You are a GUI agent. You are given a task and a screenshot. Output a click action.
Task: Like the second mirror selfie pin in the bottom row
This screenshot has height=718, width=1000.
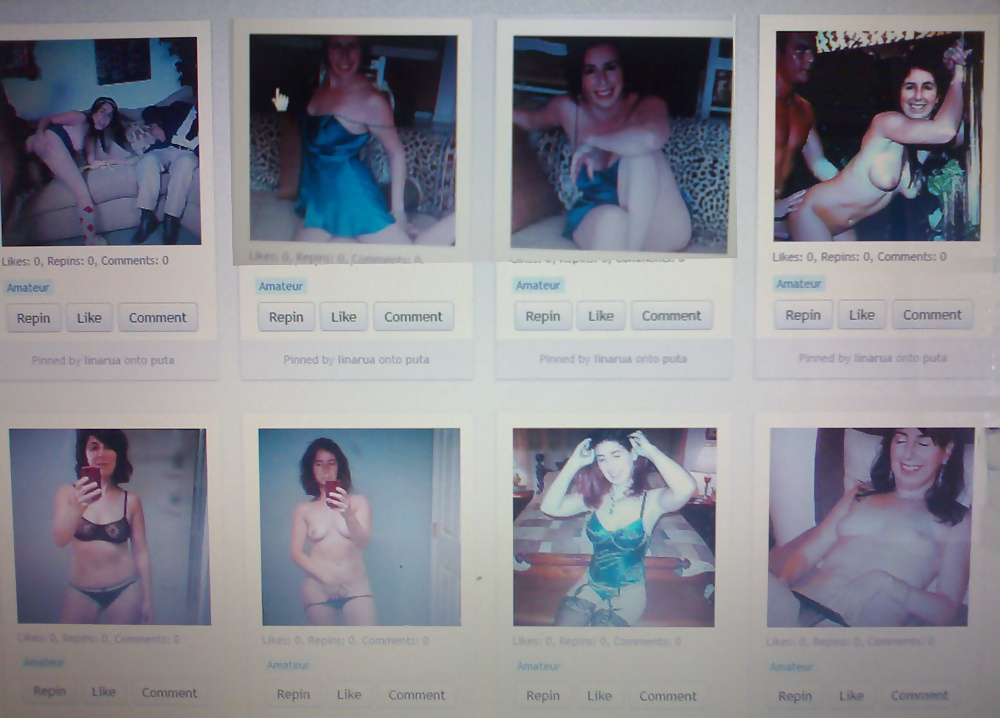[x=349, y=695]
